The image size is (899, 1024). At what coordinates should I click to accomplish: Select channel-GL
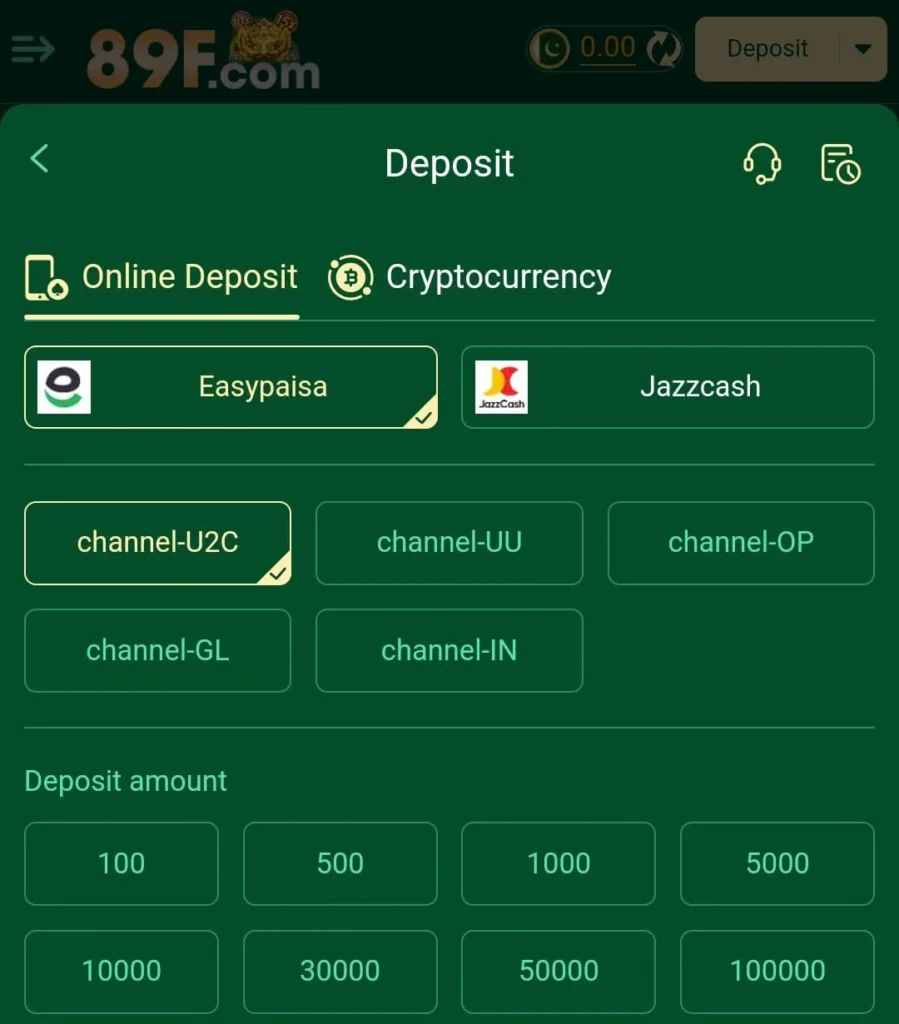[x=157, y=651]
